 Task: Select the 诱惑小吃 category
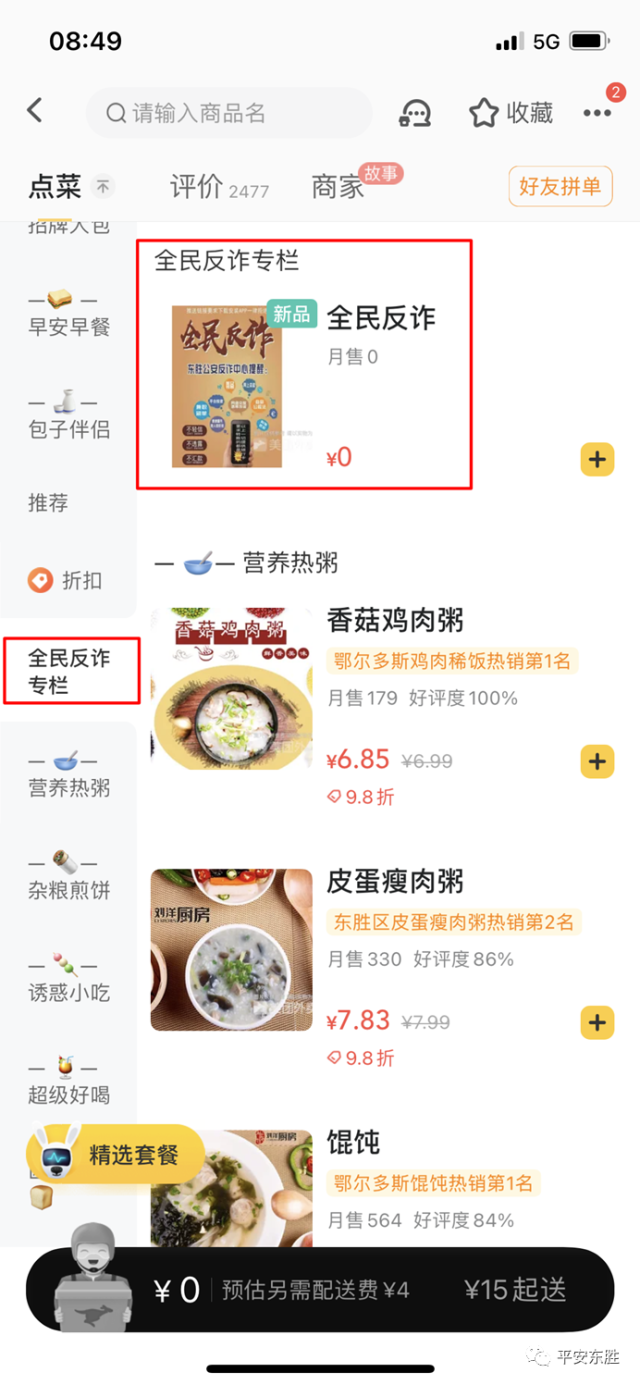[x=69, y=979]
